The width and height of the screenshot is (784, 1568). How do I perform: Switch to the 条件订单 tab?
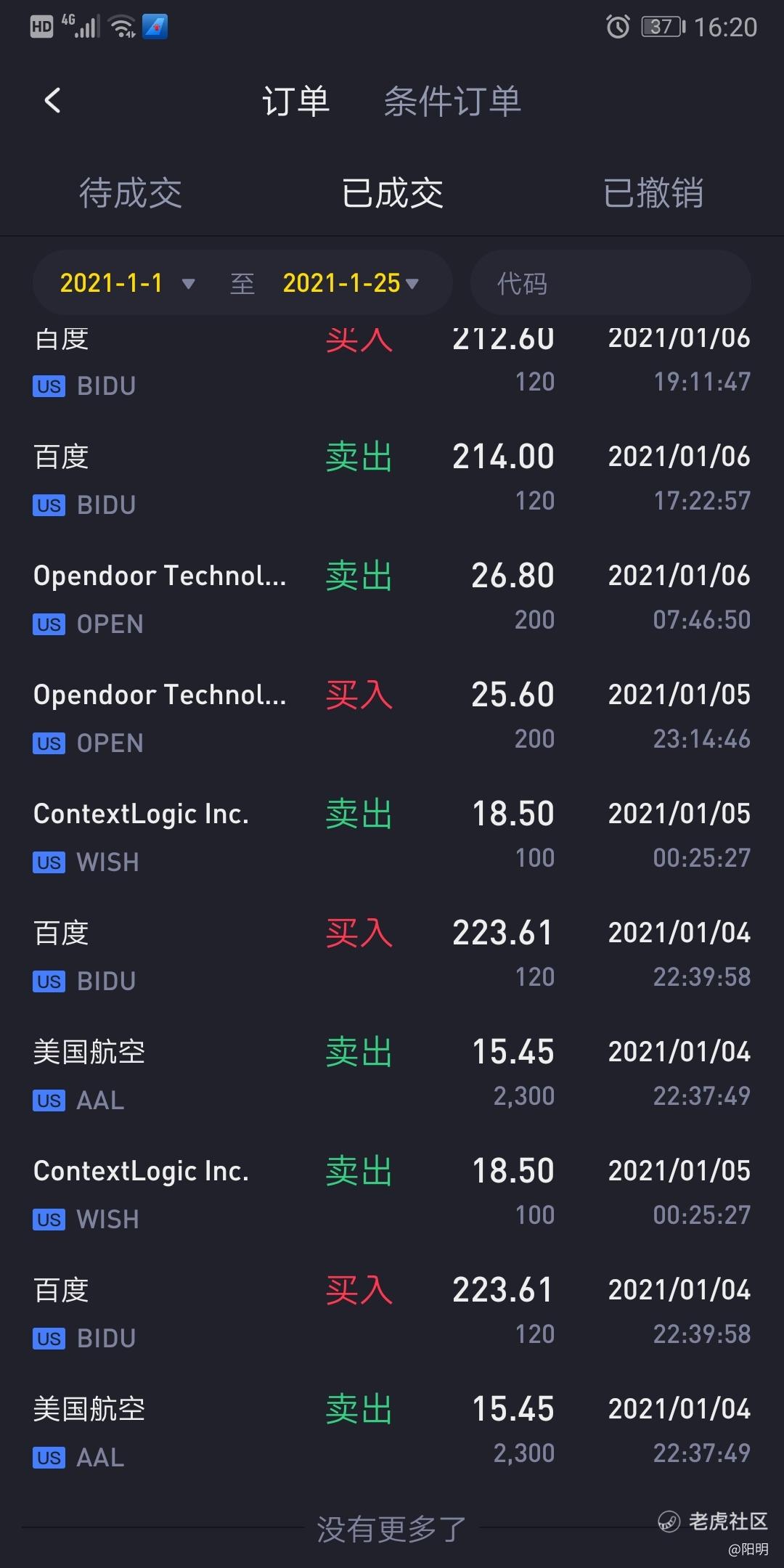[x=452, y=102]
